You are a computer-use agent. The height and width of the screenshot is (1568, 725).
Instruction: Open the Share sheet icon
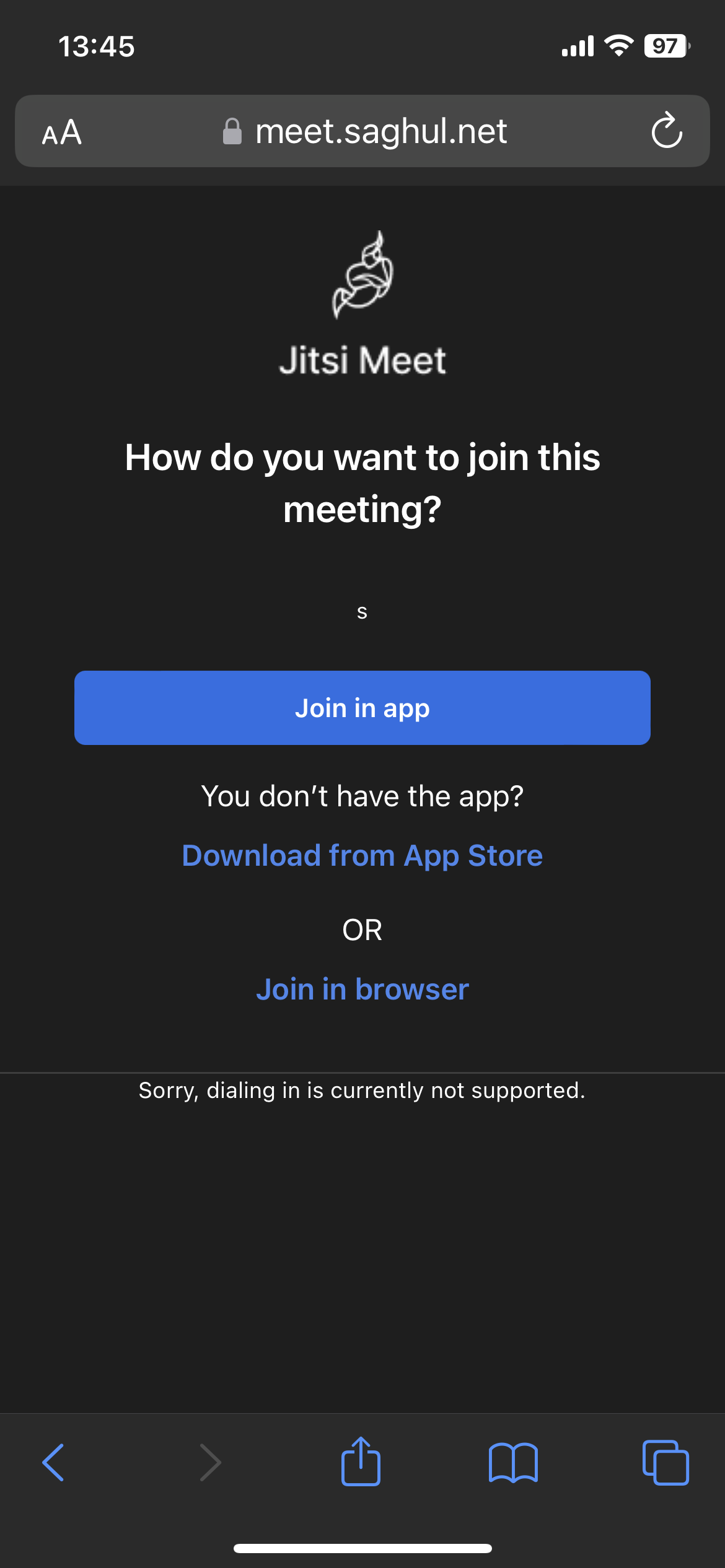point(362,1461)
